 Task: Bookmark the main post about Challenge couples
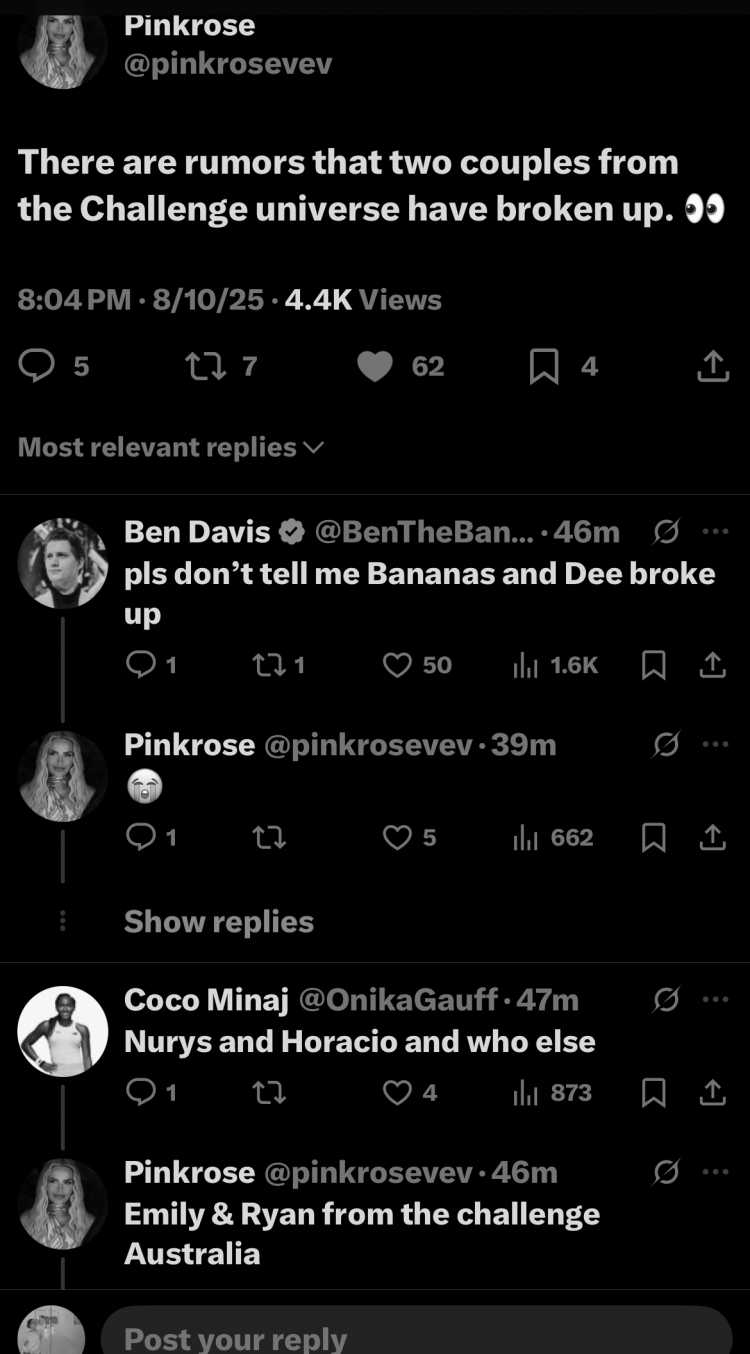[543, 367]
